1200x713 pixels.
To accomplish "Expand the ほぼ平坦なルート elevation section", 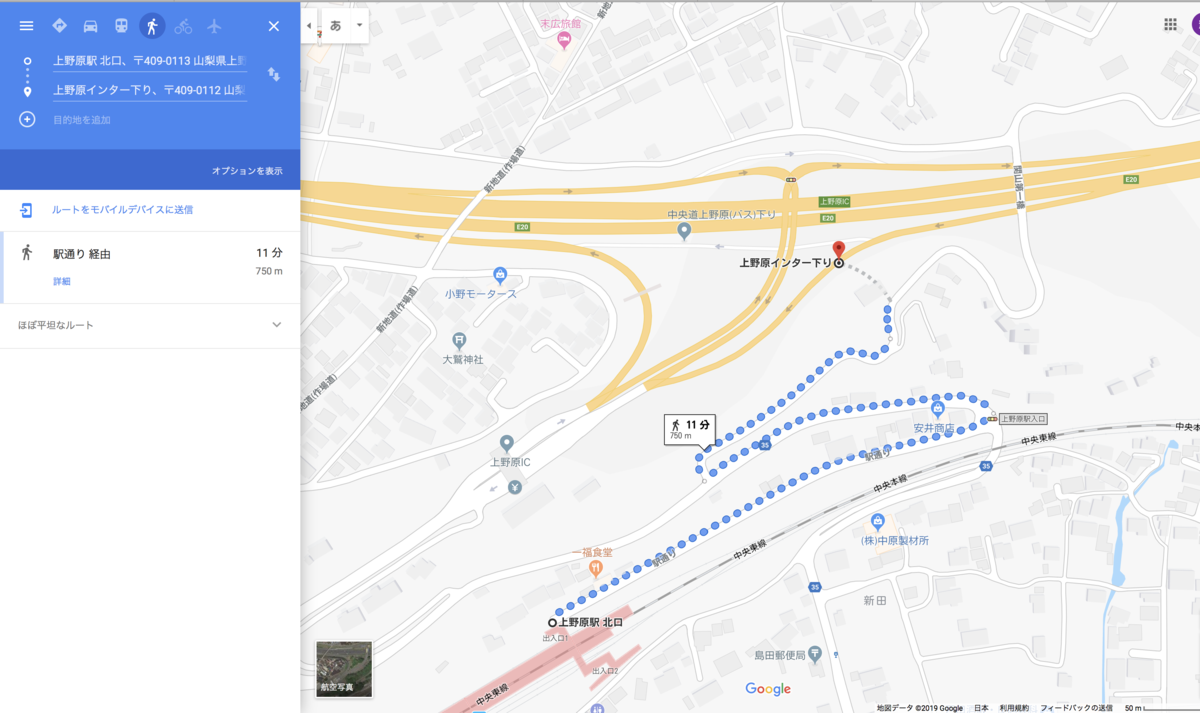I will click(277, 325).
